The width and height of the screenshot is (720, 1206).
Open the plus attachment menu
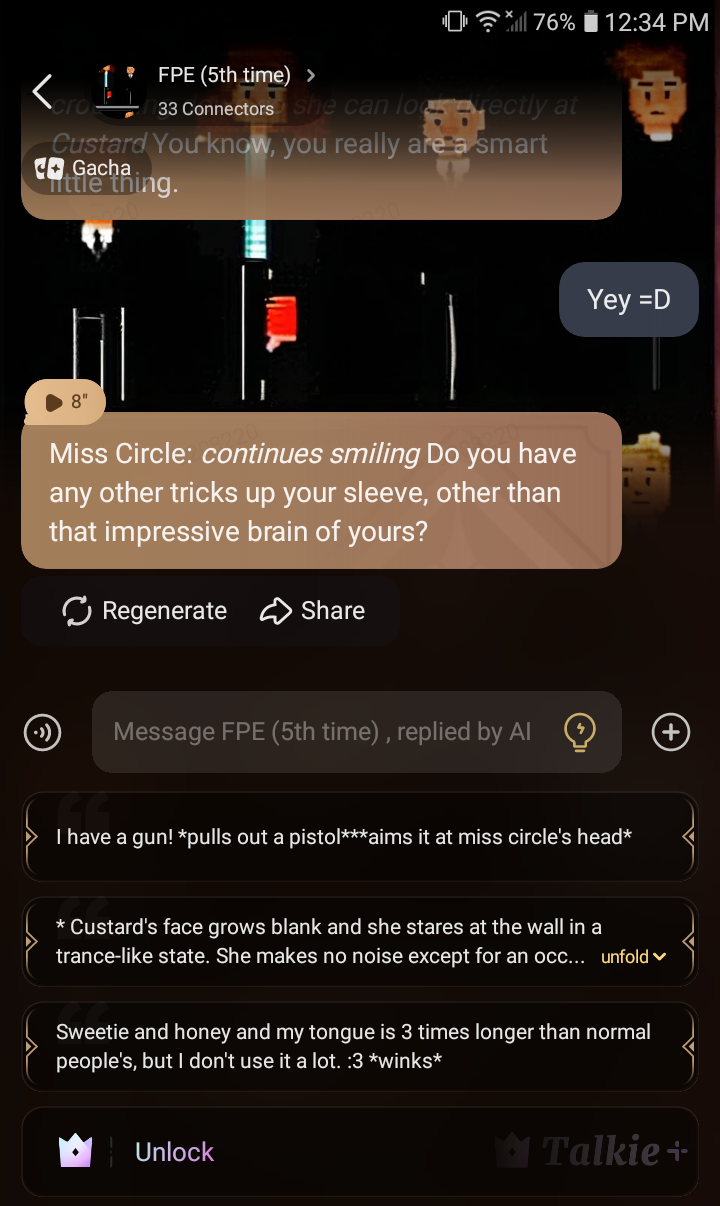pos(670,733)
